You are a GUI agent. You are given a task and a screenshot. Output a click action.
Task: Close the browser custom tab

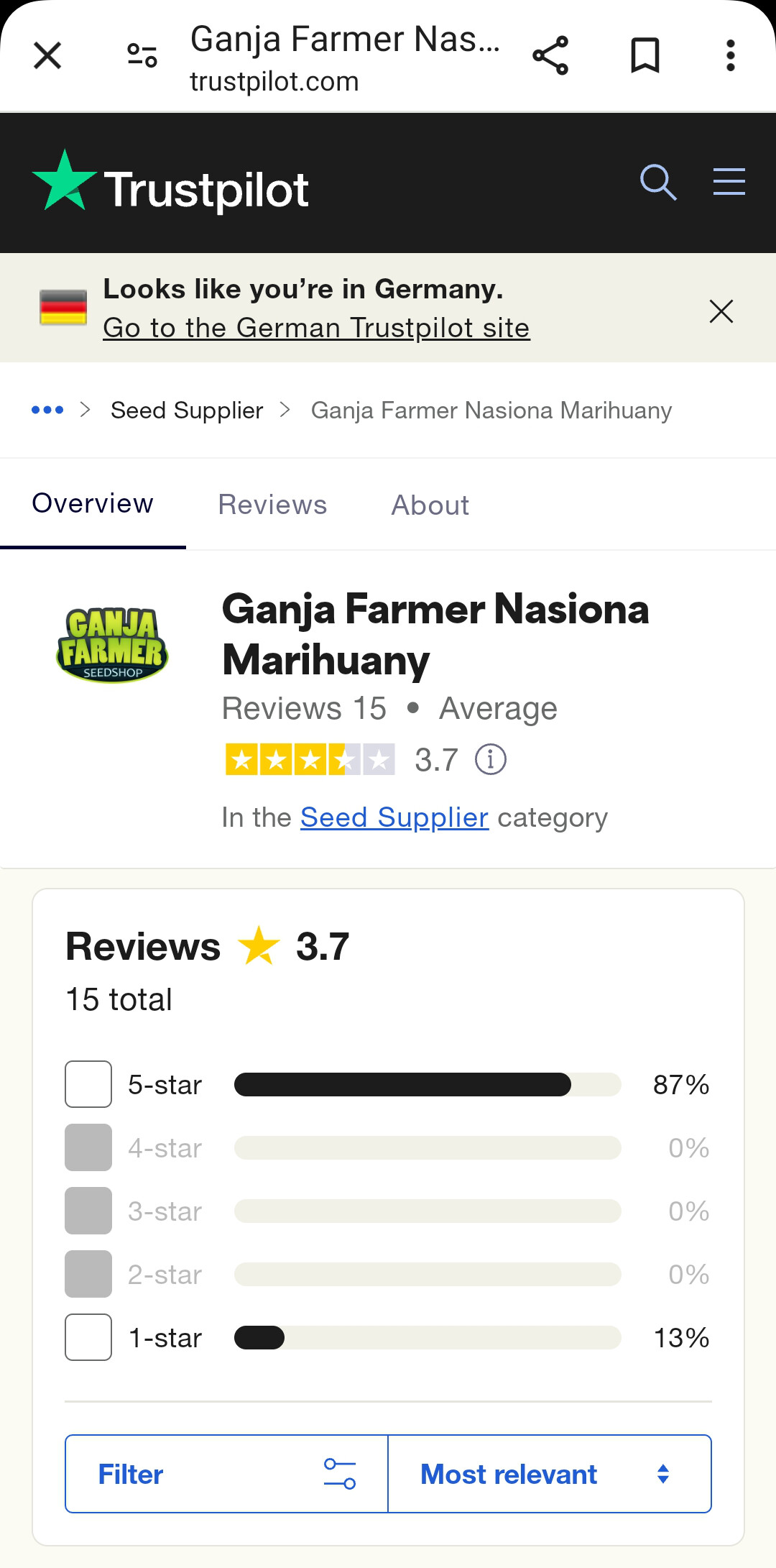pyautogui.click(x=47, y=55)
